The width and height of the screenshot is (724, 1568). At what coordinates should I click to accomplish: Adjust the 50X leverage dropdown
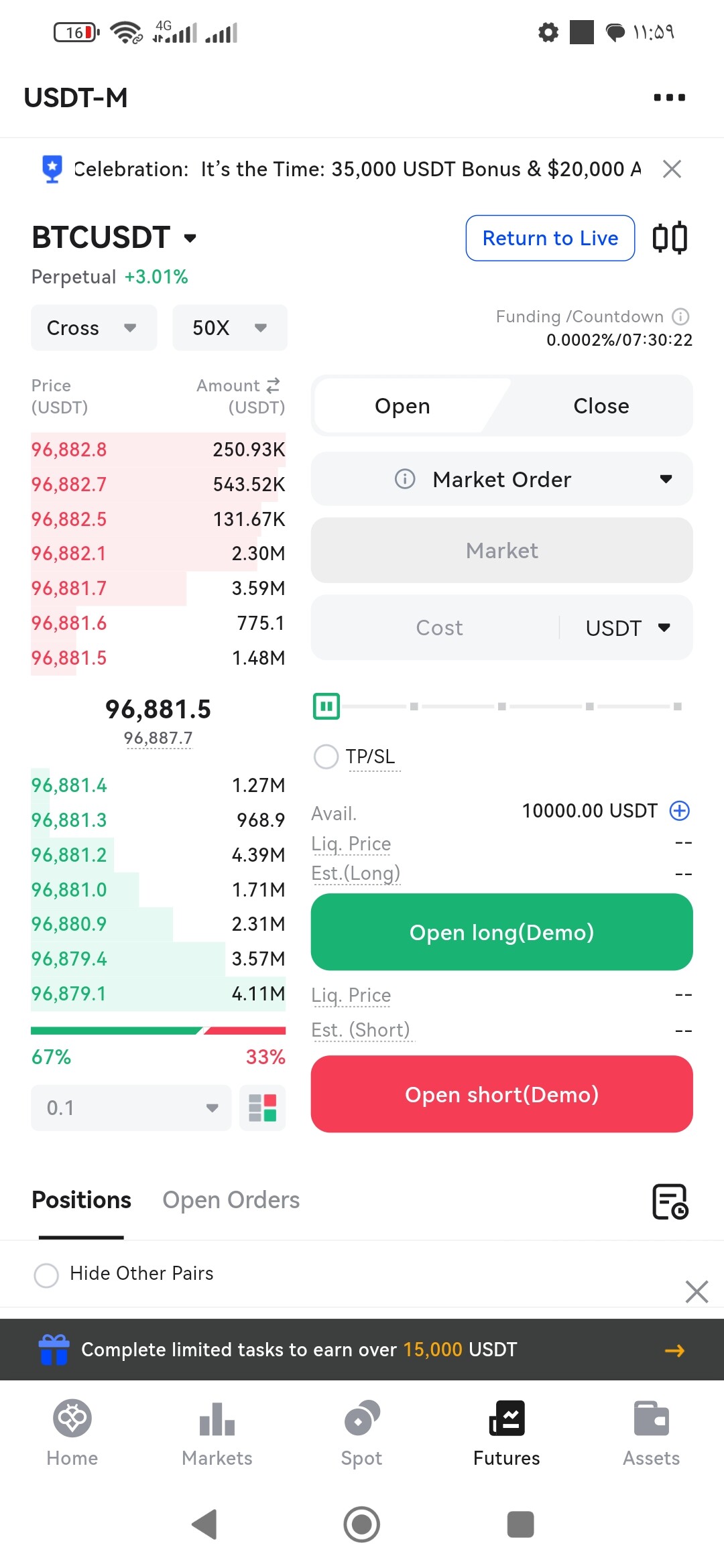pos(230,328)
